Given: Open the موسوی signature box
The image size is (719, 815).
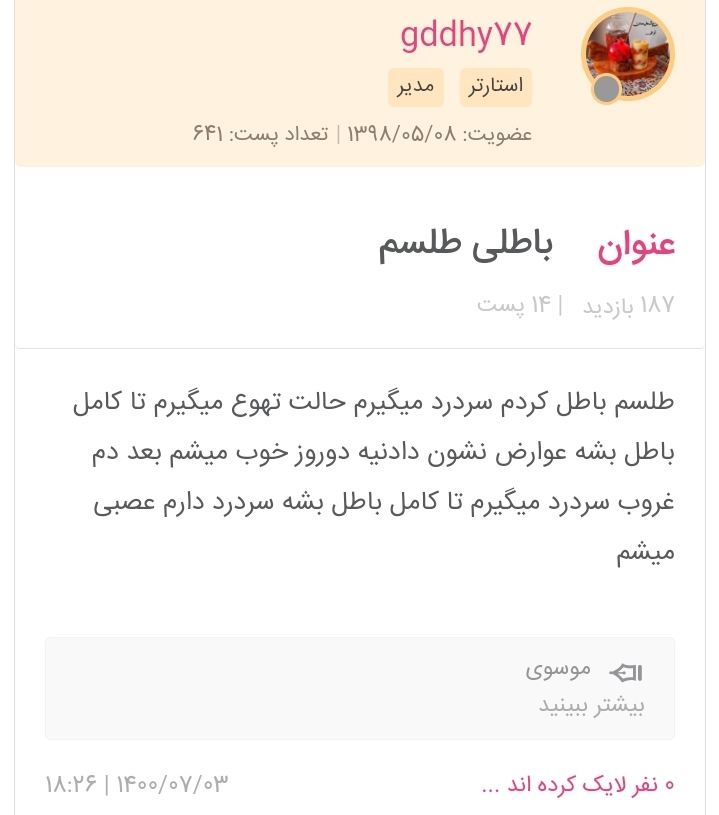Looking at the screenshot, I should (360, 688).
